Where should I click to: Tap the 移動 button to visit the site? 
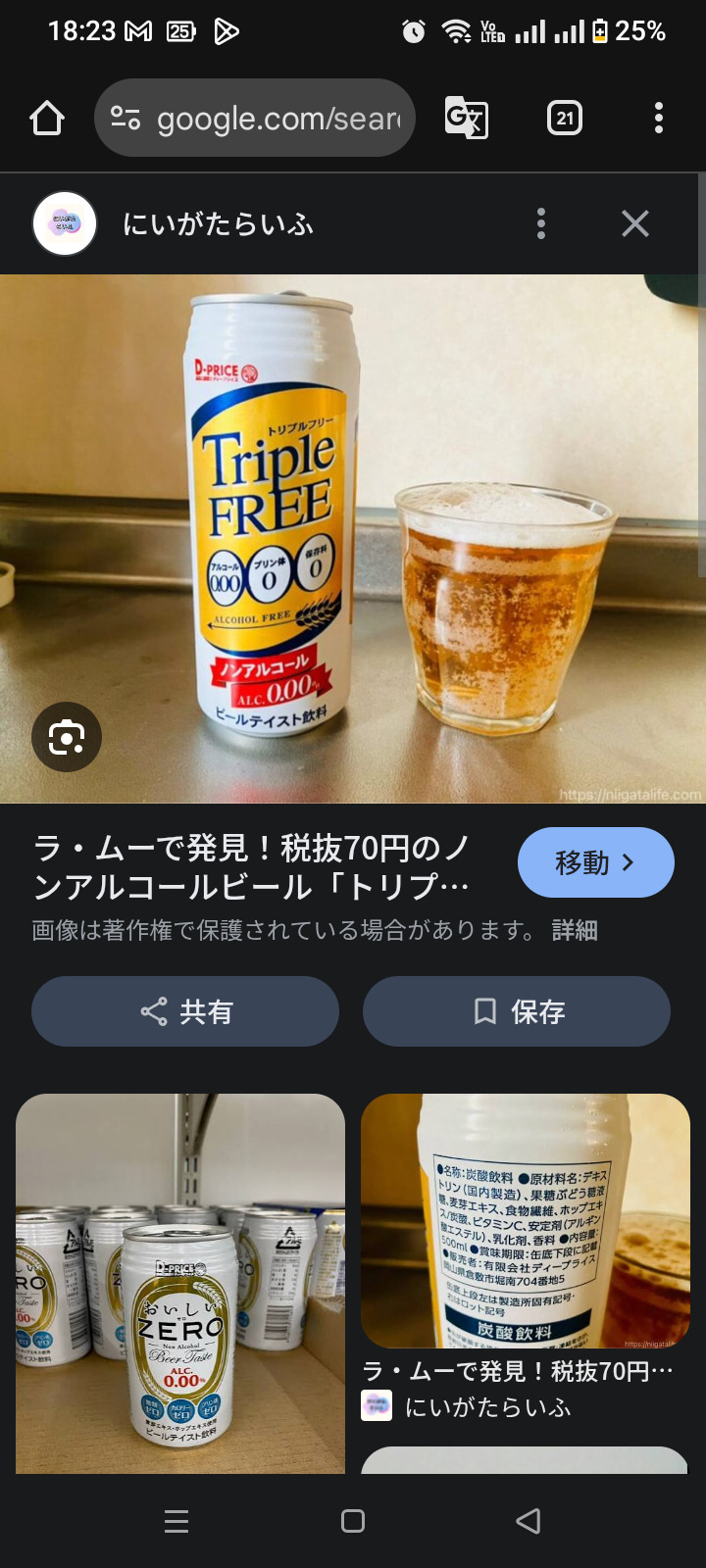pyautogui.click(x=595, y=862)
